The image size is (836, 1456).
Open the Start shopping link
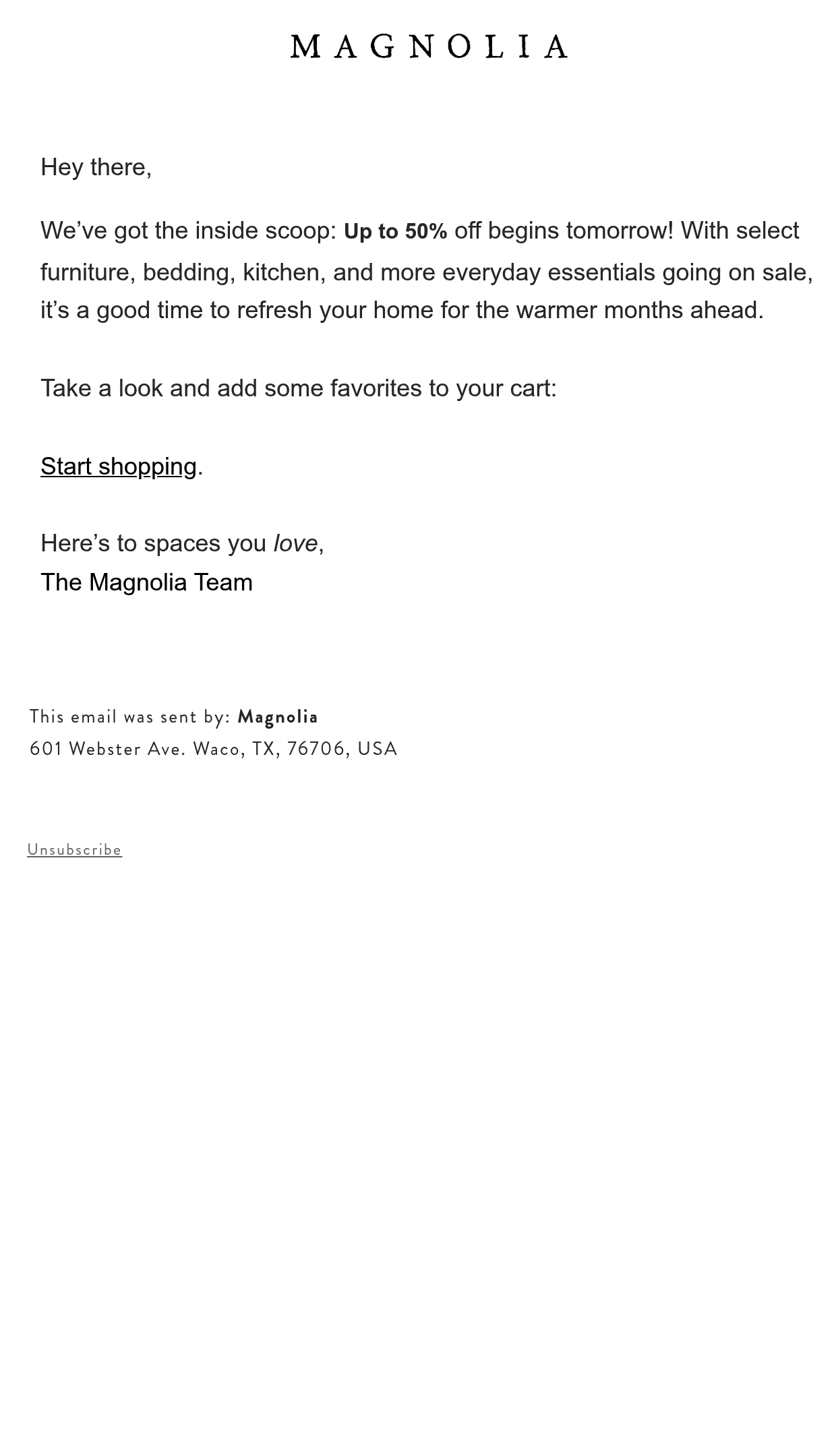119,466
